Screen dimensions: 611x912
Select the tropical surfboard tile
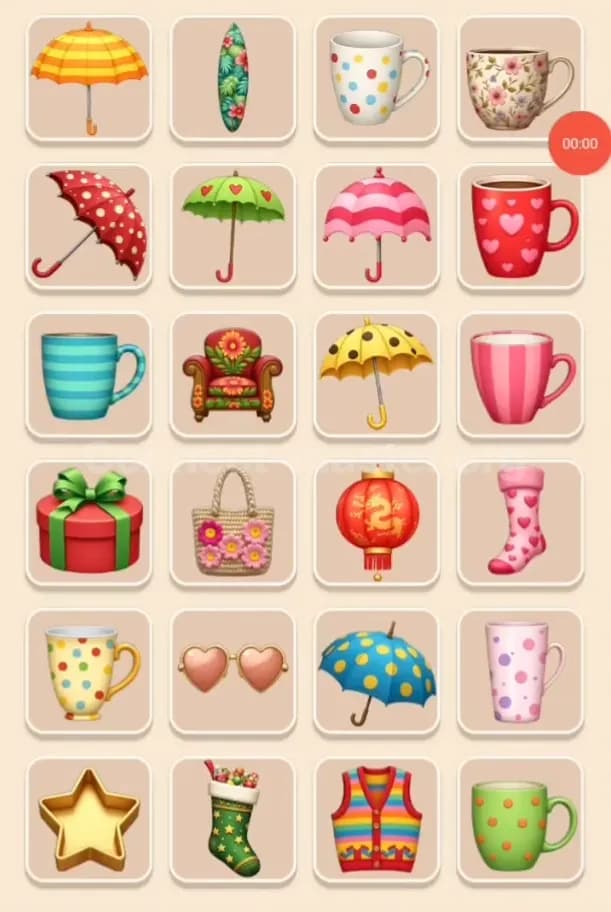pyautogui.click(x=233, y=79)
